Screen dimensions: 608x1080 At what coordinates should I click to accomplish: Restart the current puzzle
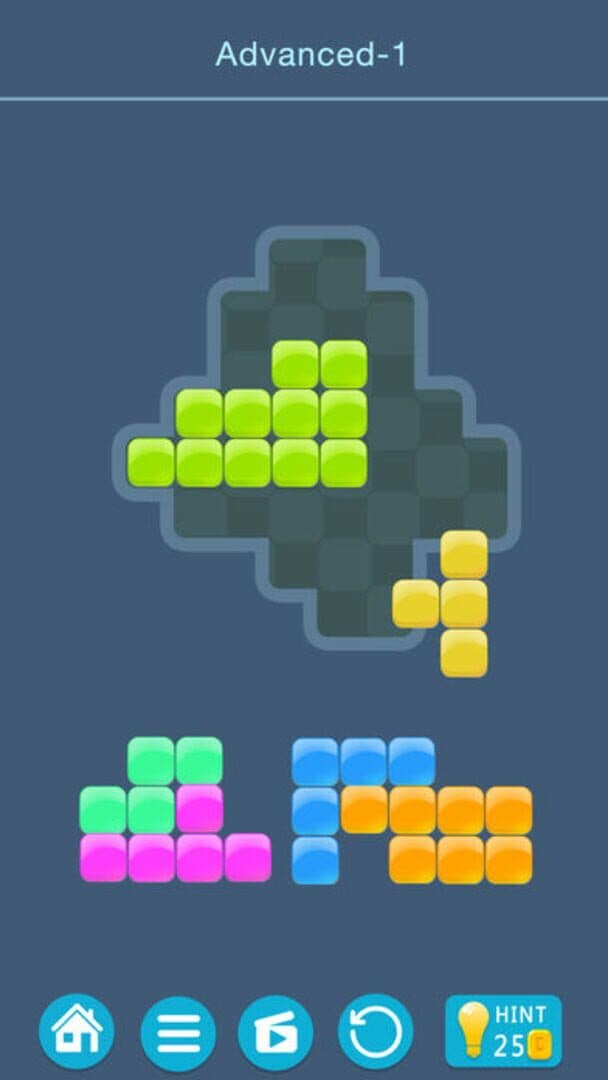click(375, 1031)
